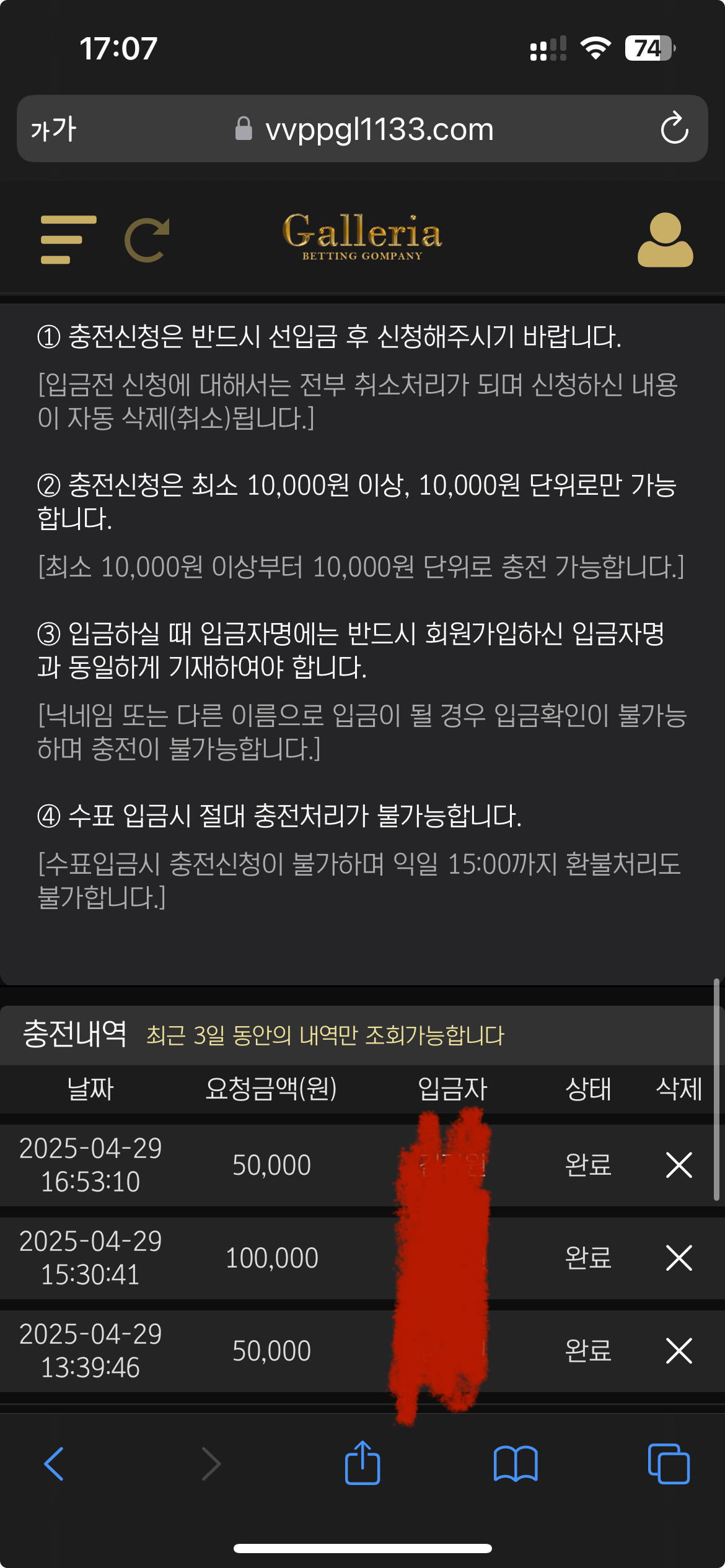Image resolution: width=725 pixels, height=1568 pixels.
Task: Reload the page from address bar
Action: (x=674, y=129)
